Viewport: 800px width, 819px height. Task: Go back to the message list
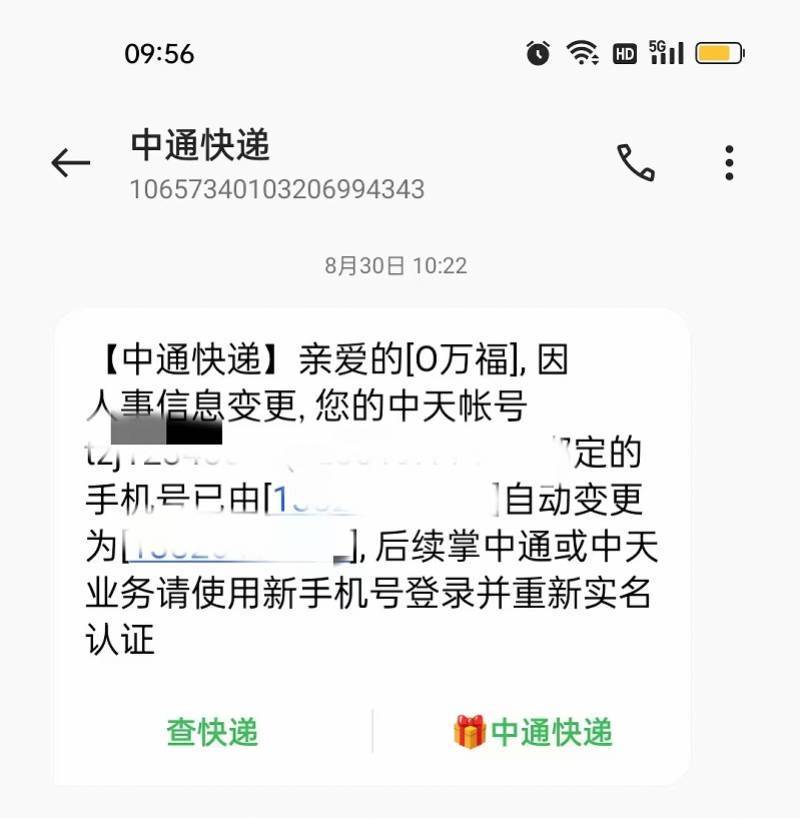click(70, 162)
